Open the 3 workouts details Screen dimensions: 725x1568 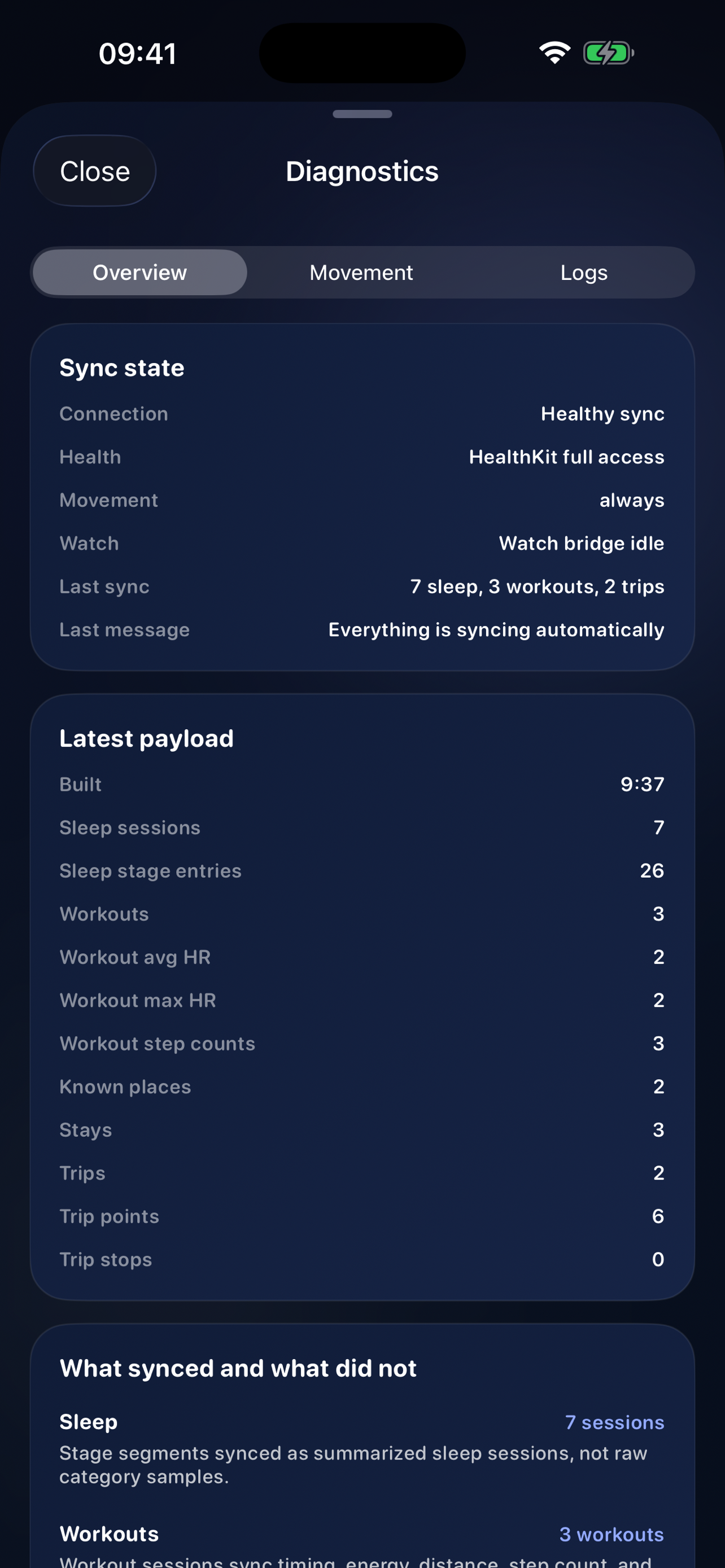(x=611, y=1535)
